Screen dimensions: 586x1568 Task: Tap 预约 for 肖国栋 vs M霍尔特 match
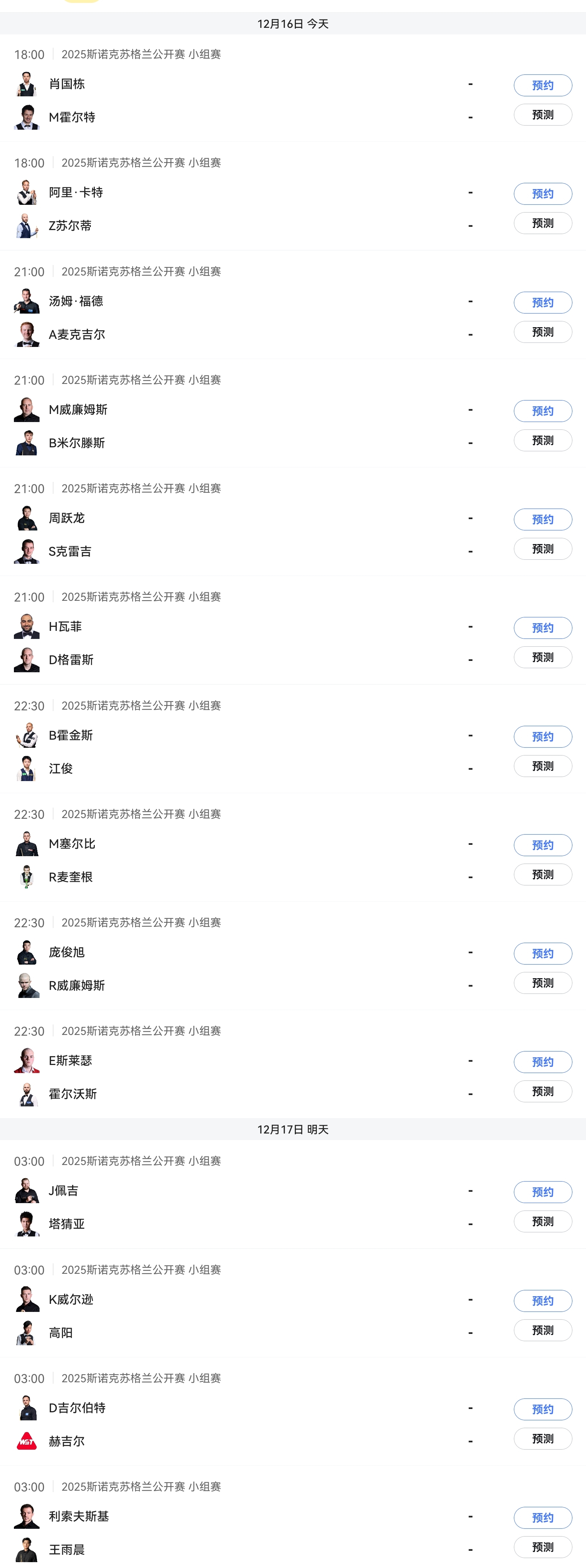[542, 85]
